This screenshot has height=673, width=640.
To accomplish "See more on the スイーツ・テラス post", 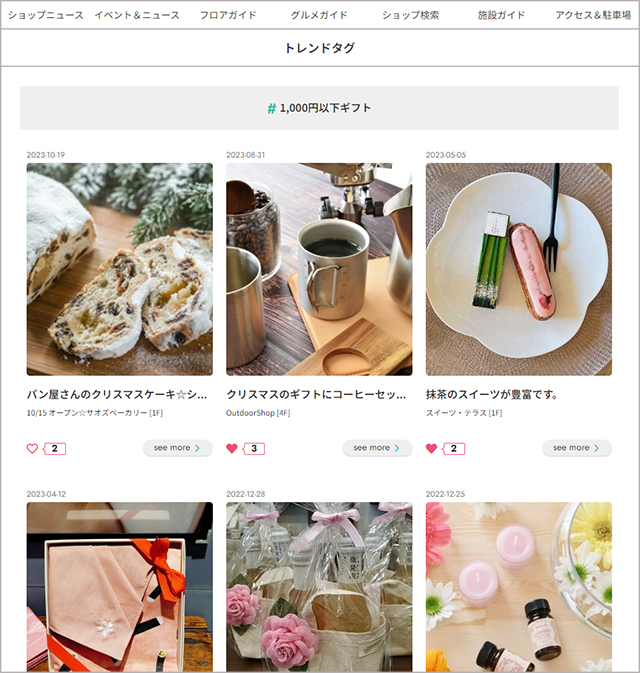I will (x=577, y=448).
